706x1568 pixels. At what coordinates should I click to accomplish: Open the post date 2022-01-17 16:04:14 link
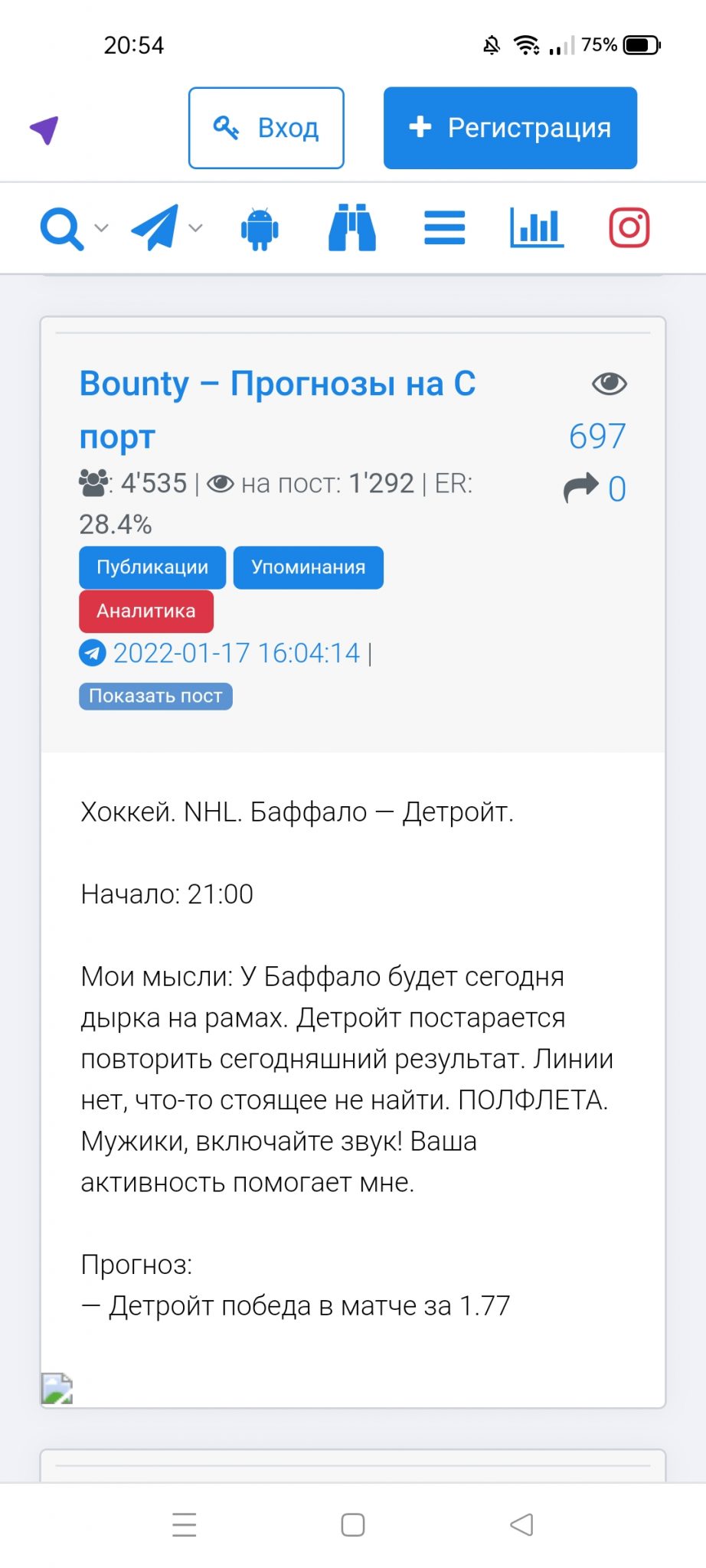pos(237,653)
